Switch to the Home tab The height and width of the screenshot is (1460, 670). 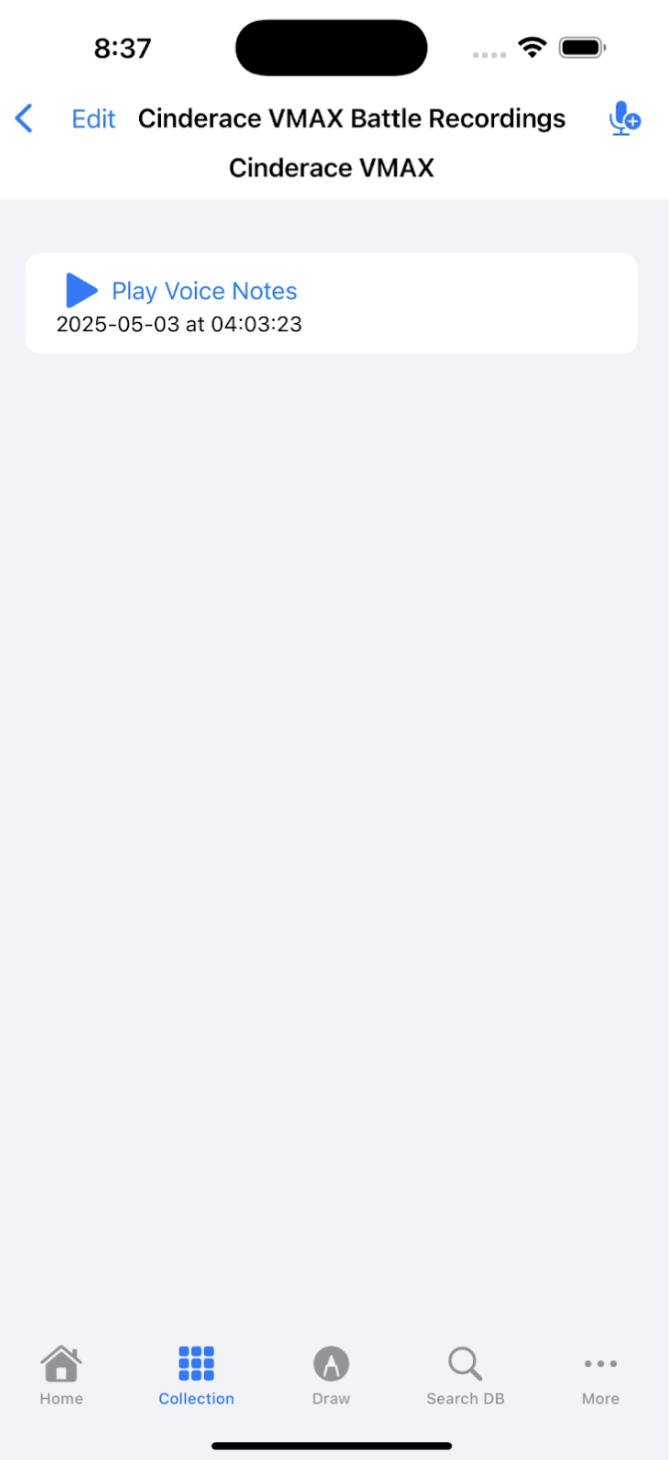point(61,1376)
